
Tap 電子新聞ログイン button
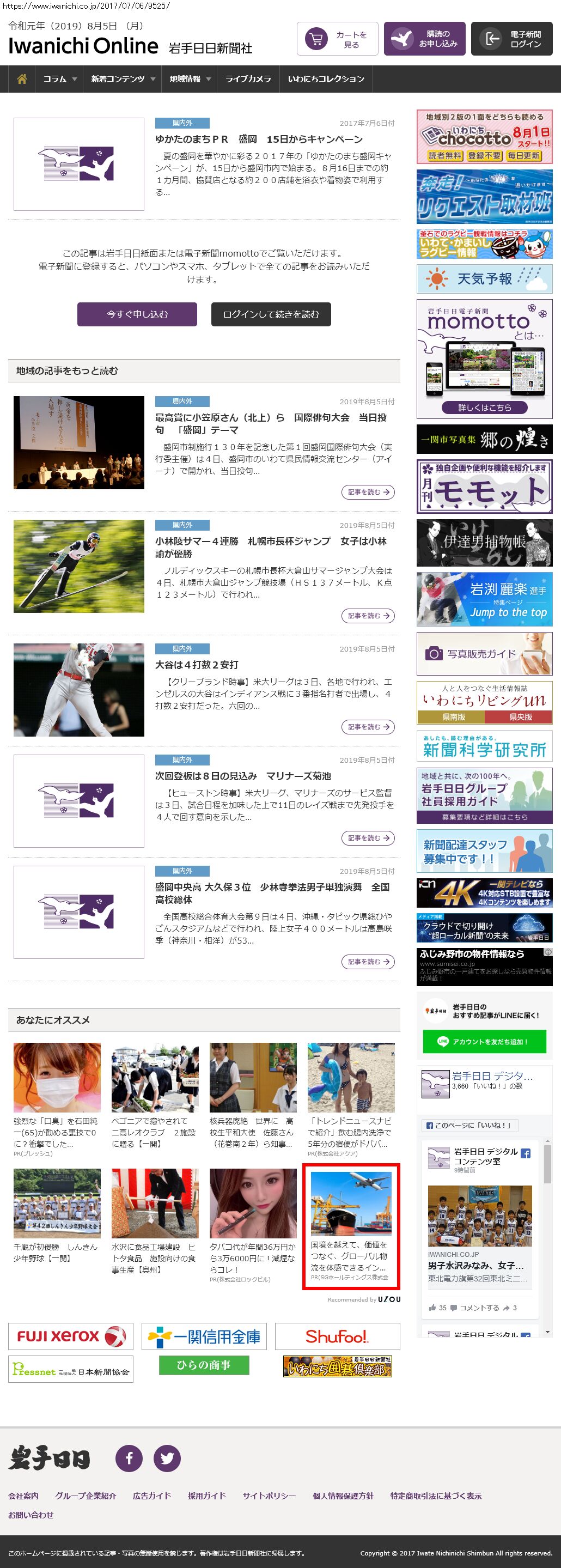click(512, 40)
